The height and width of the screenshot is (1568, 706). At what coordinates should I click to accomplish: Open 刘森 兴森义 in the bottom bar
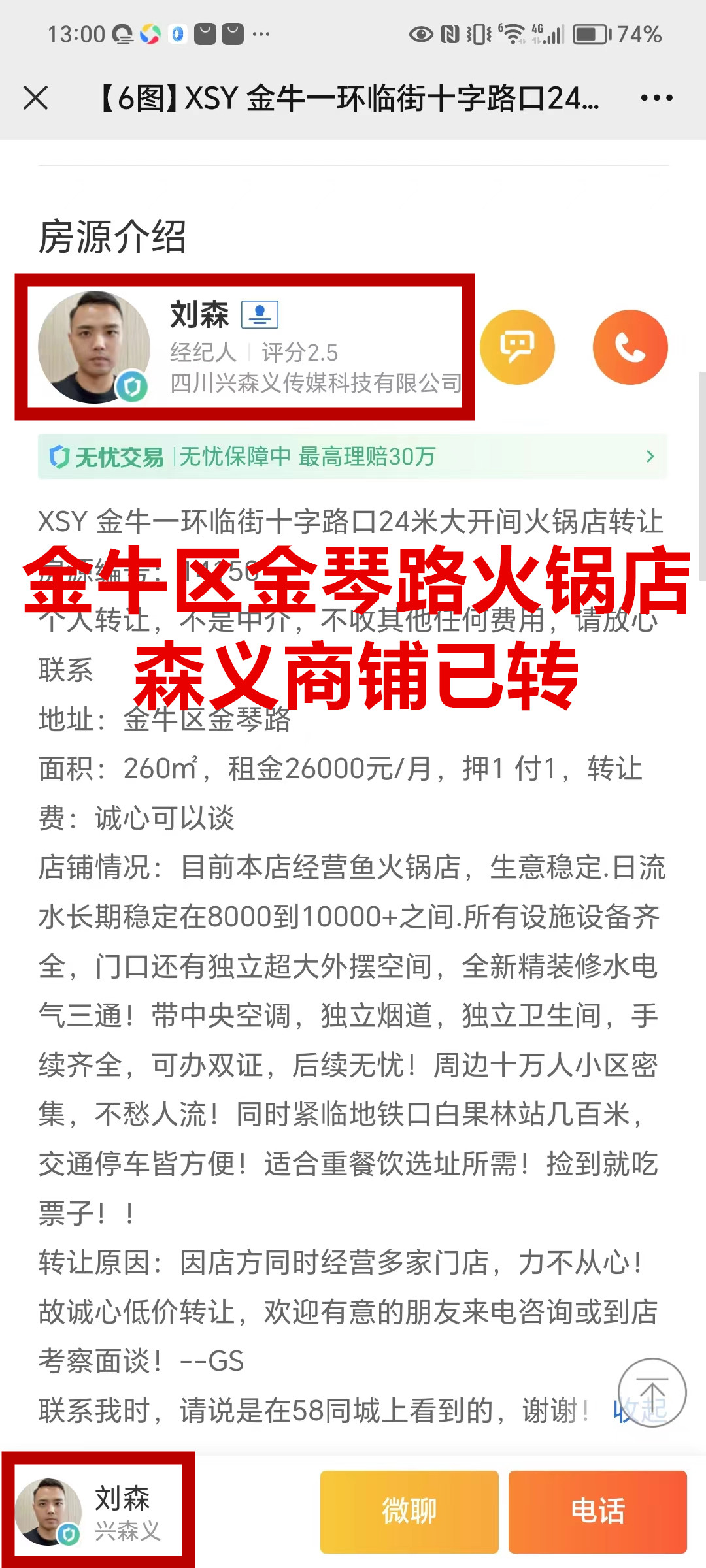(98, 1511)
